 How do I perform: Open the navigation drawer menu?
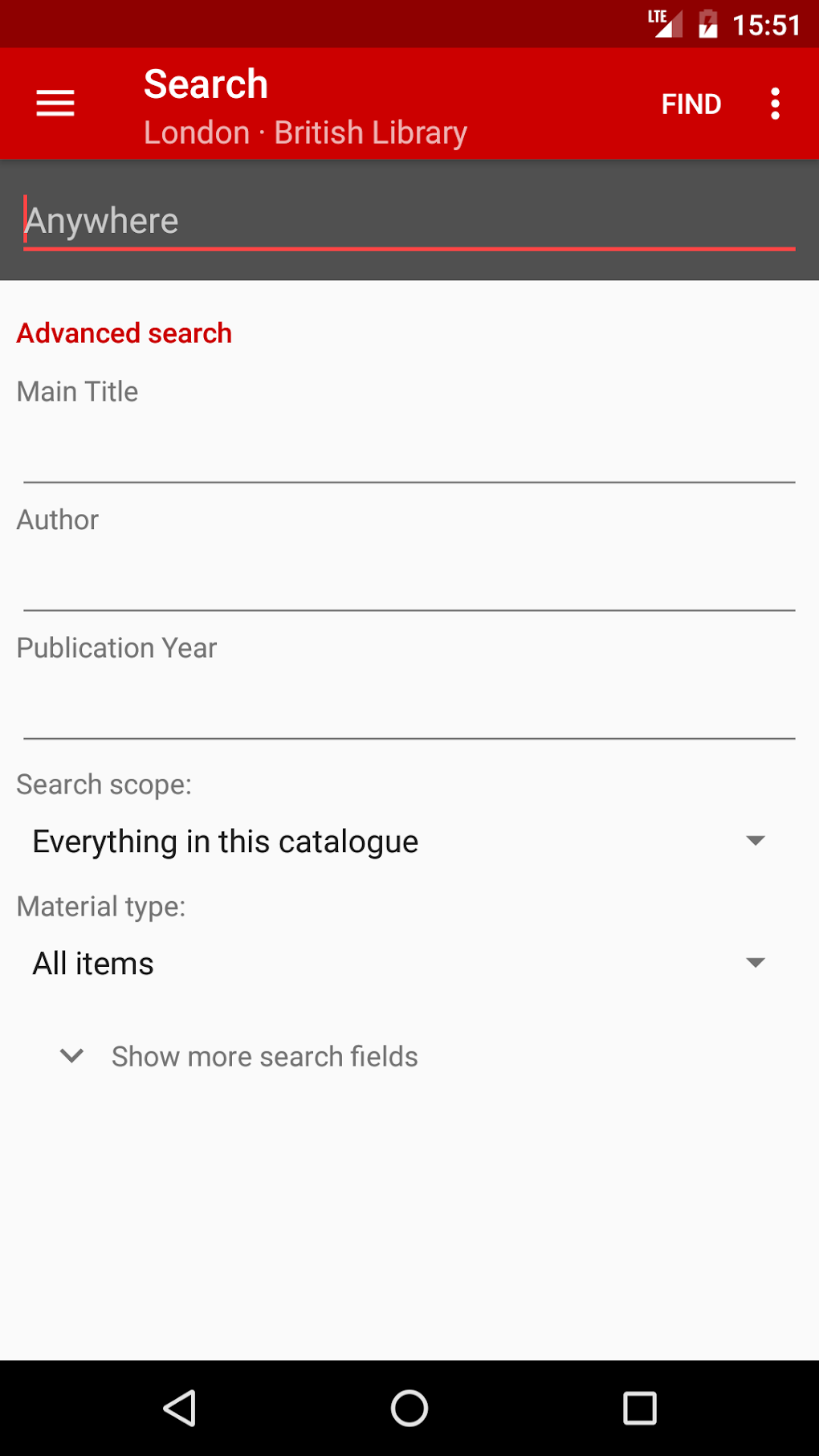[x=55, y=104]
